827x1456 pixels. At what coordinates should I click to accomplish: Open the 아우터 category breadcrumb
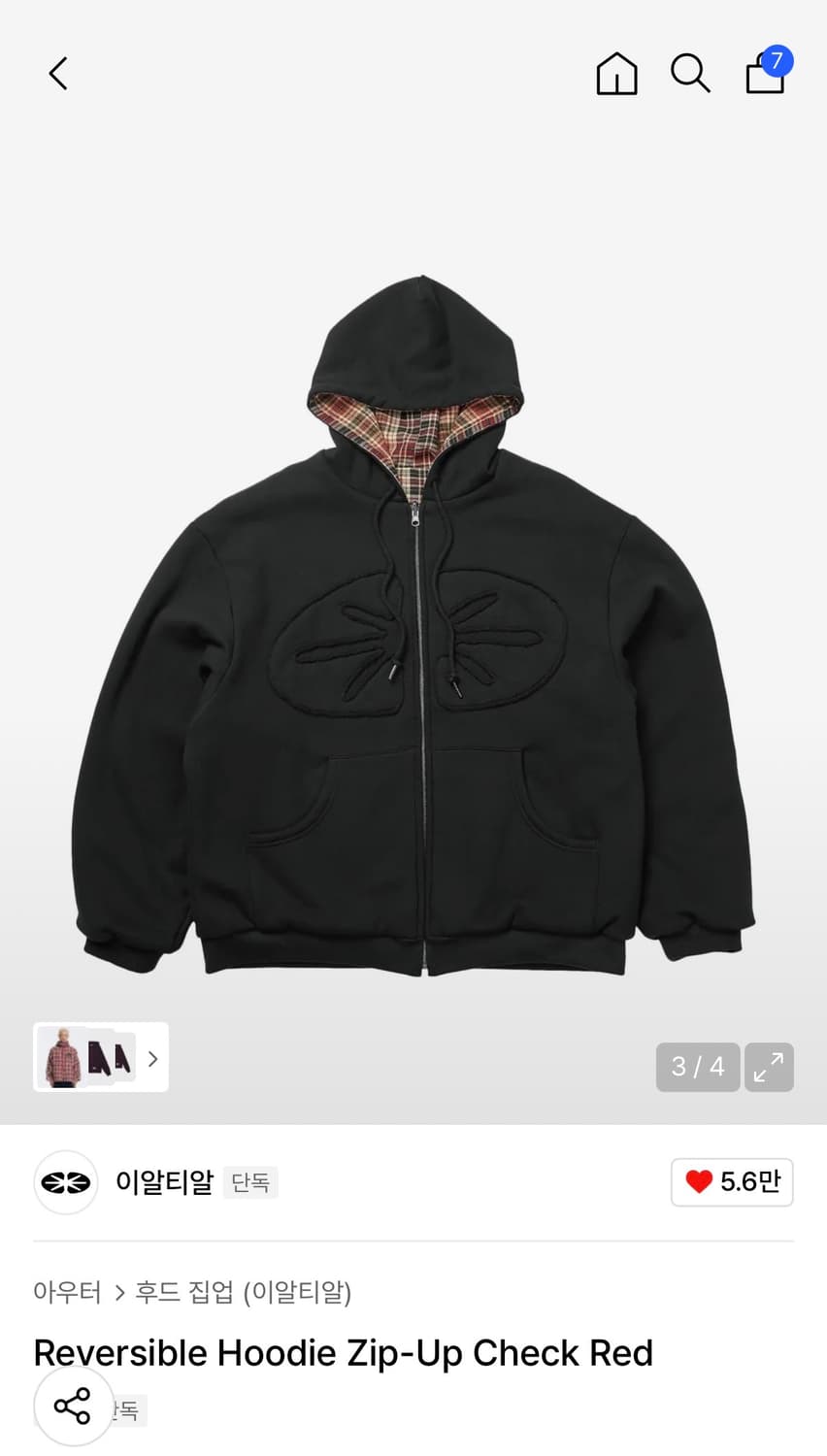tap(67, 1292)
